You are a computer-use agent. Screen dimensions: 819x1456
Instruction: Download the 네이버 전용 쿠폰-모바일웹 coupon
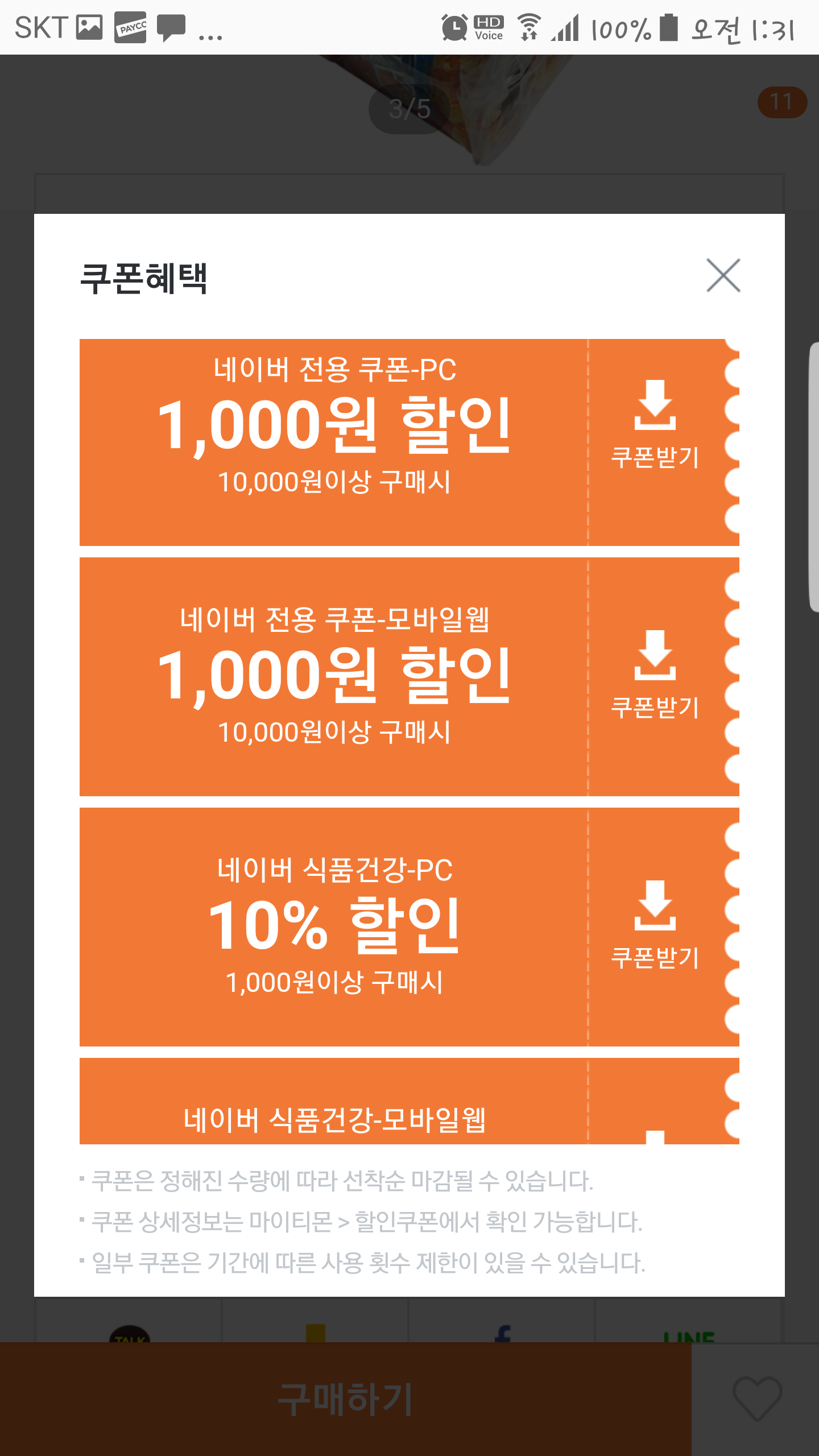click(x=655, y=675)
